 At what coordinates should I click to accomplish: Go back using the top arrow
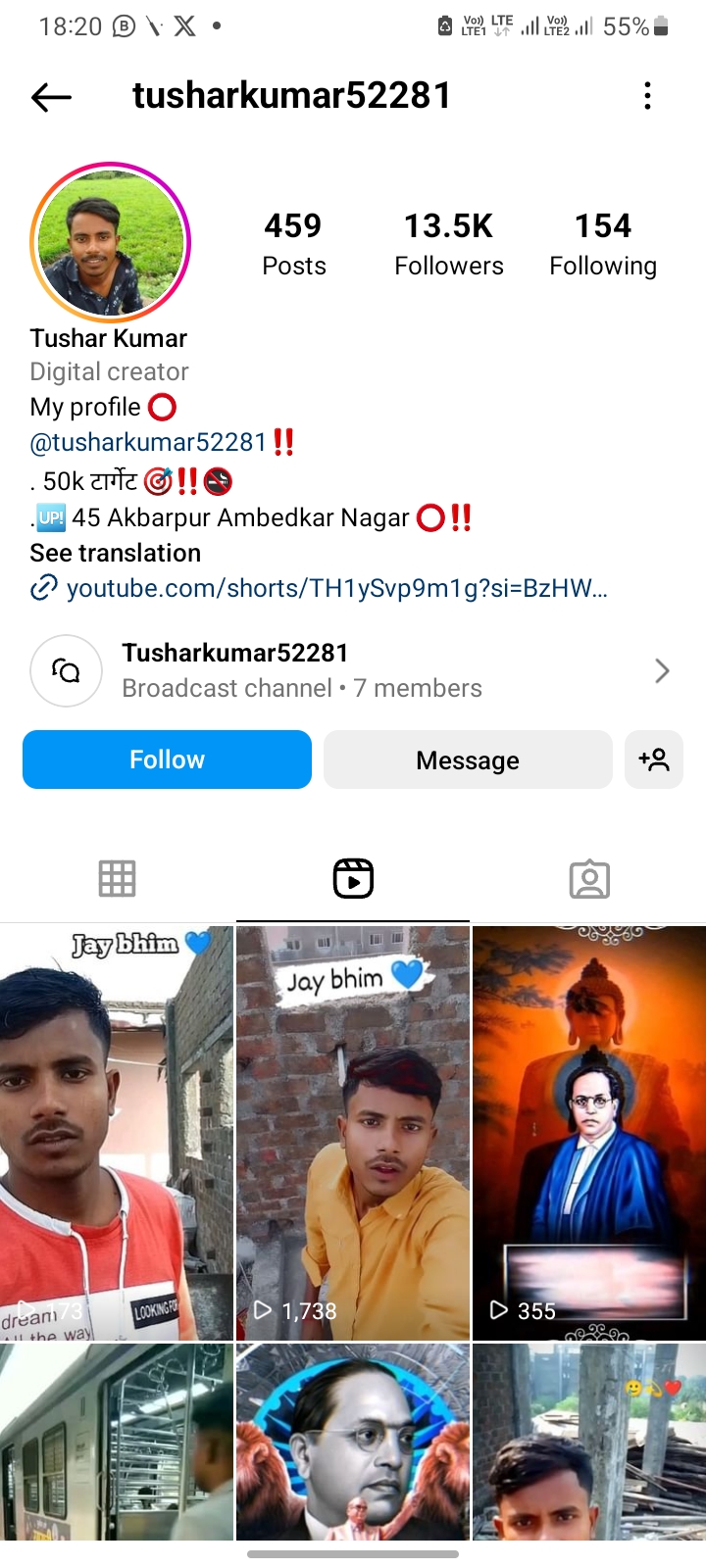coord(51,96)
